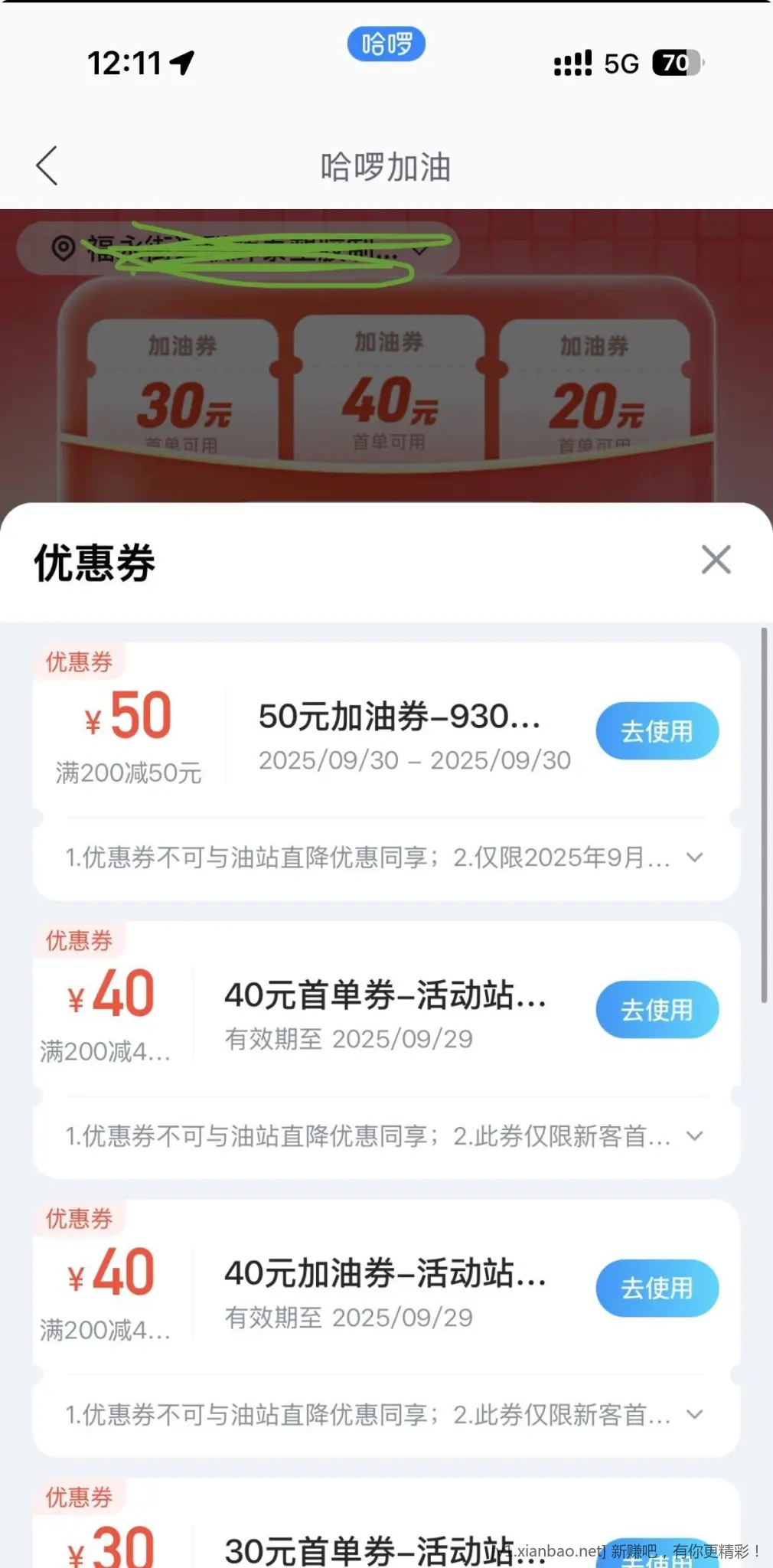Screen dimensions: 773x1568
Task: Expand rules for the 40元首单券 coupon
Action: click(x=694, y=1136)
